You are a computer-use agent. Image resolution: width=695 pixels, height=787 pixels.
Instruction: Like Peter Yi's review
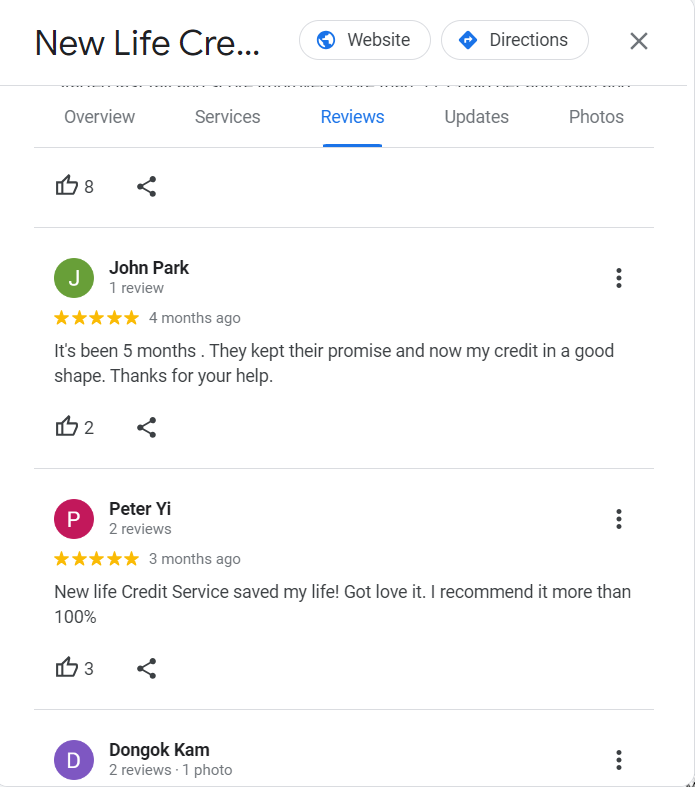click(x=67, y=668)
